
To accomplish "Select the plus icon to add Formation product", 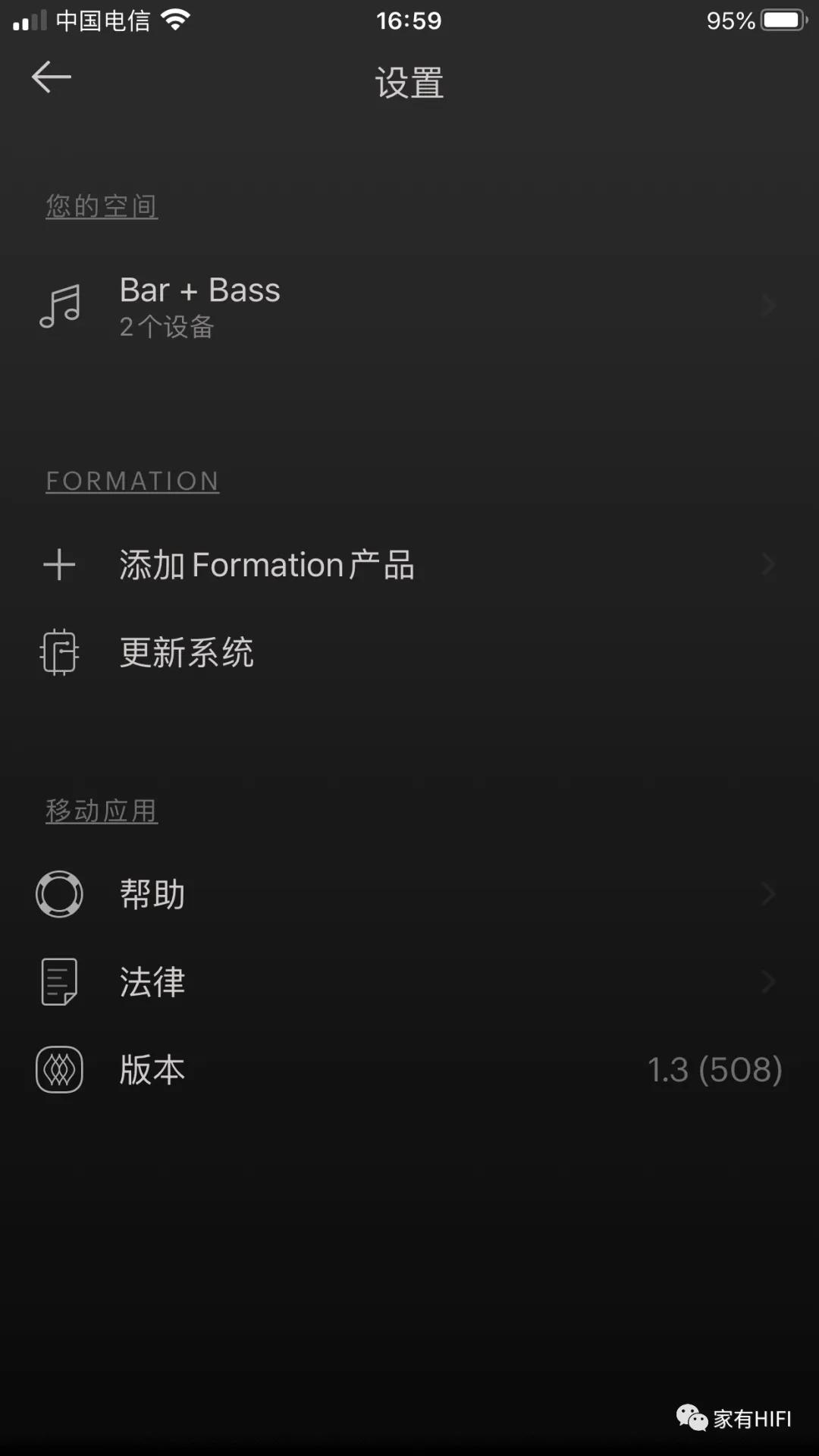I will point(60,564).
